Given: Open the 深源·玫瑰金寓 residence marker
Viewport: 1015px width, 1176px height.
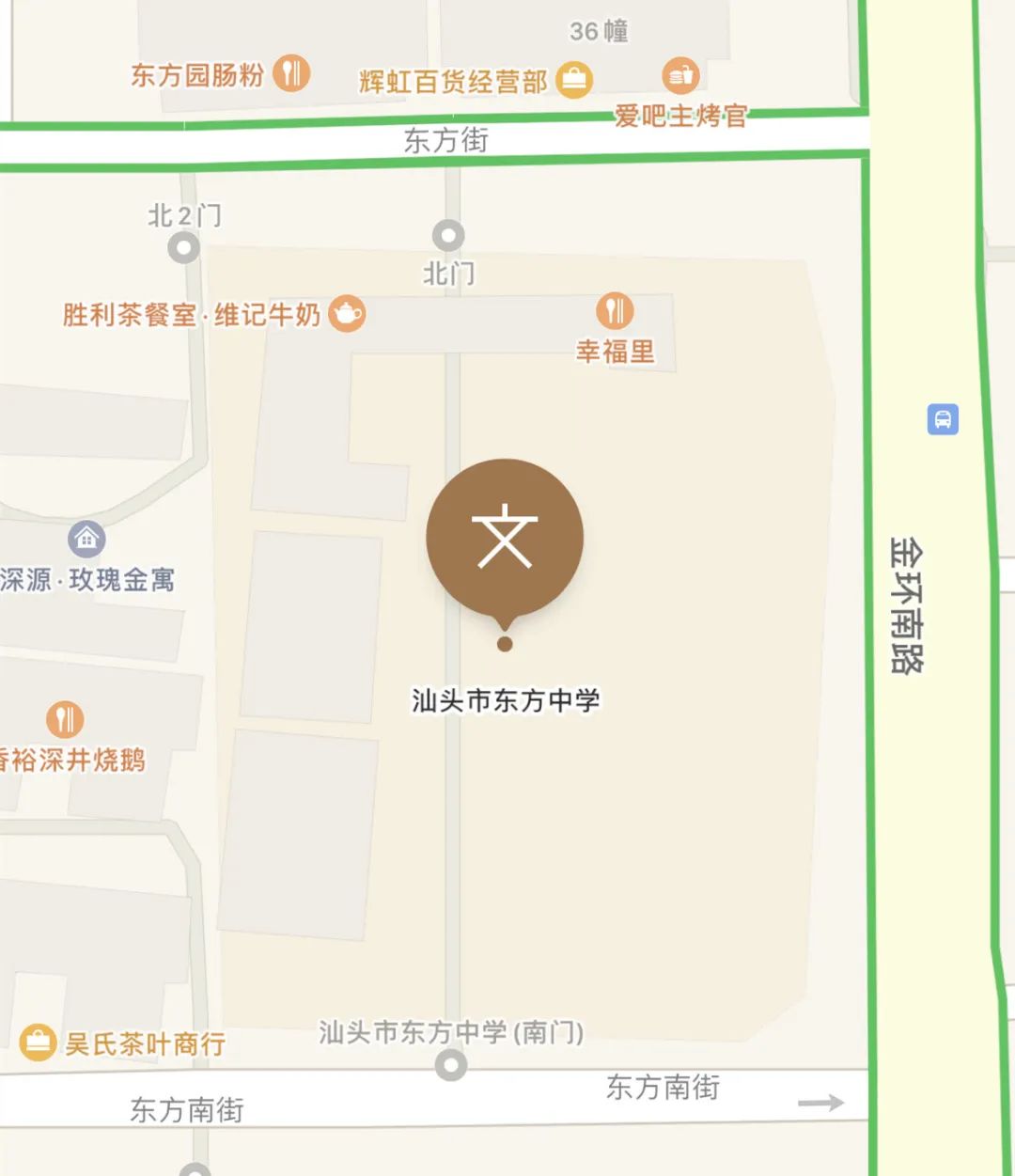Looking at the screenshot, I should coord(86,539).
